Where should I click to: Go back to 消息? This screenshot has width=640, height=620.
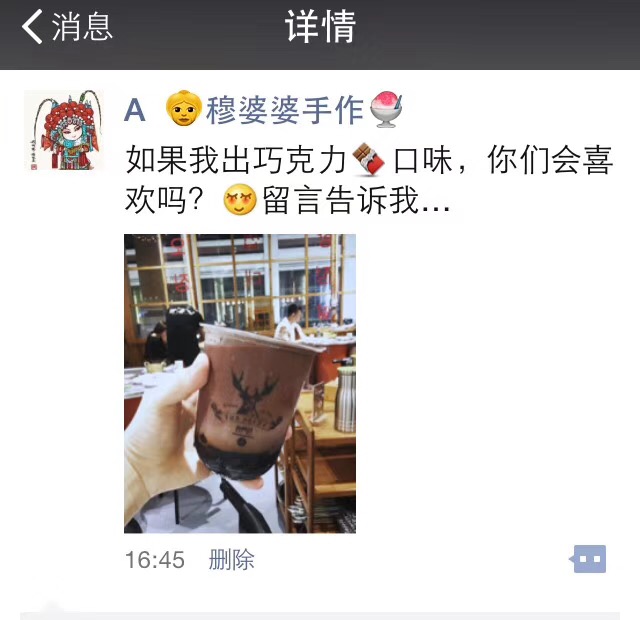click(66, 27)
